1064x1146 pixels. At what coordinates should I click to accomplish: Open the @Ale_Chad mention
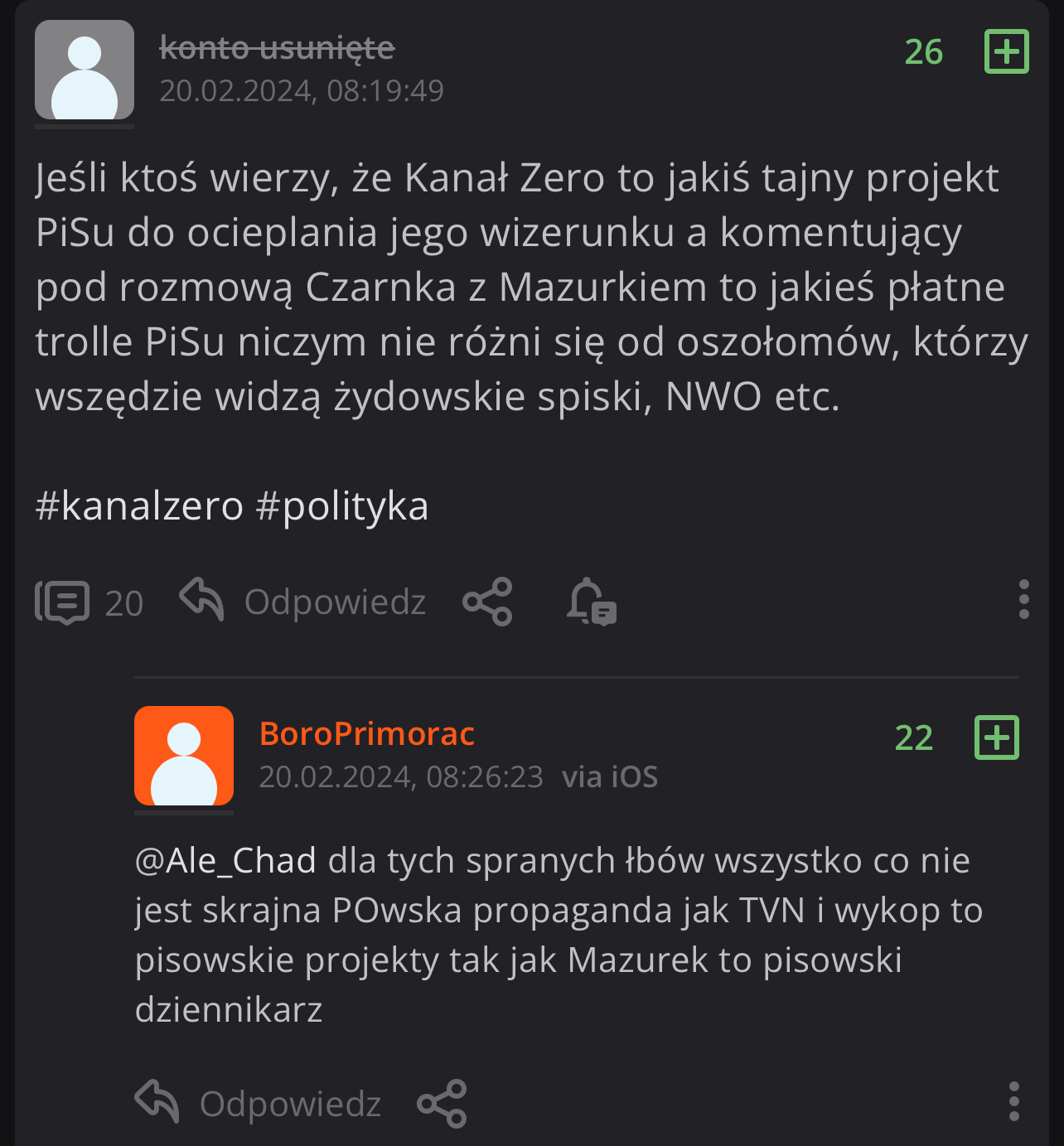click(225, 861)
